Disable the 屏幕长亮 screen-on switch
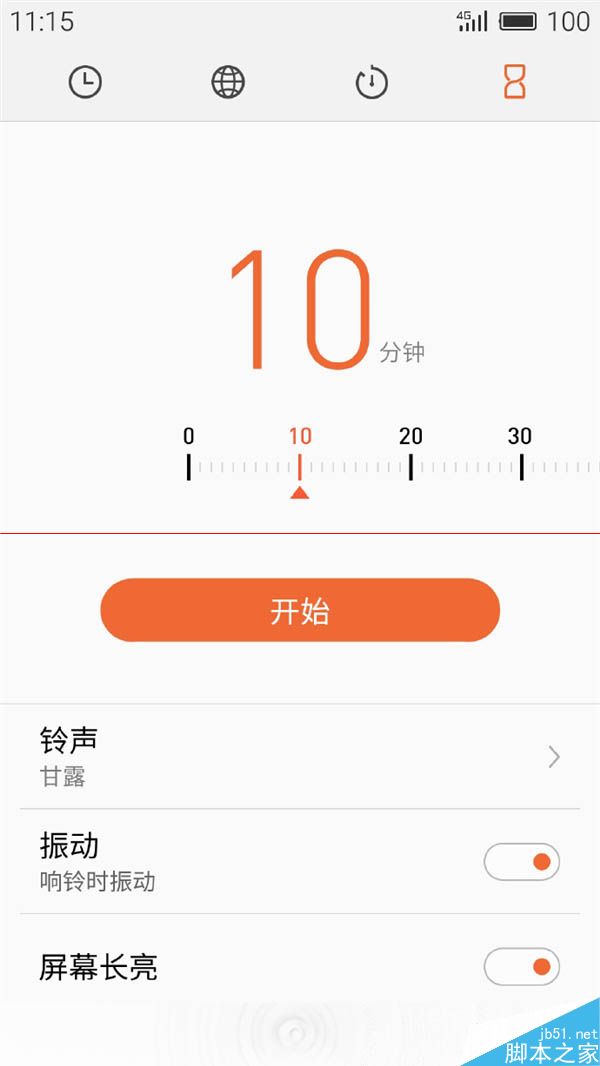The width and height of the screenshot is (600, 1066). [521, 967]
